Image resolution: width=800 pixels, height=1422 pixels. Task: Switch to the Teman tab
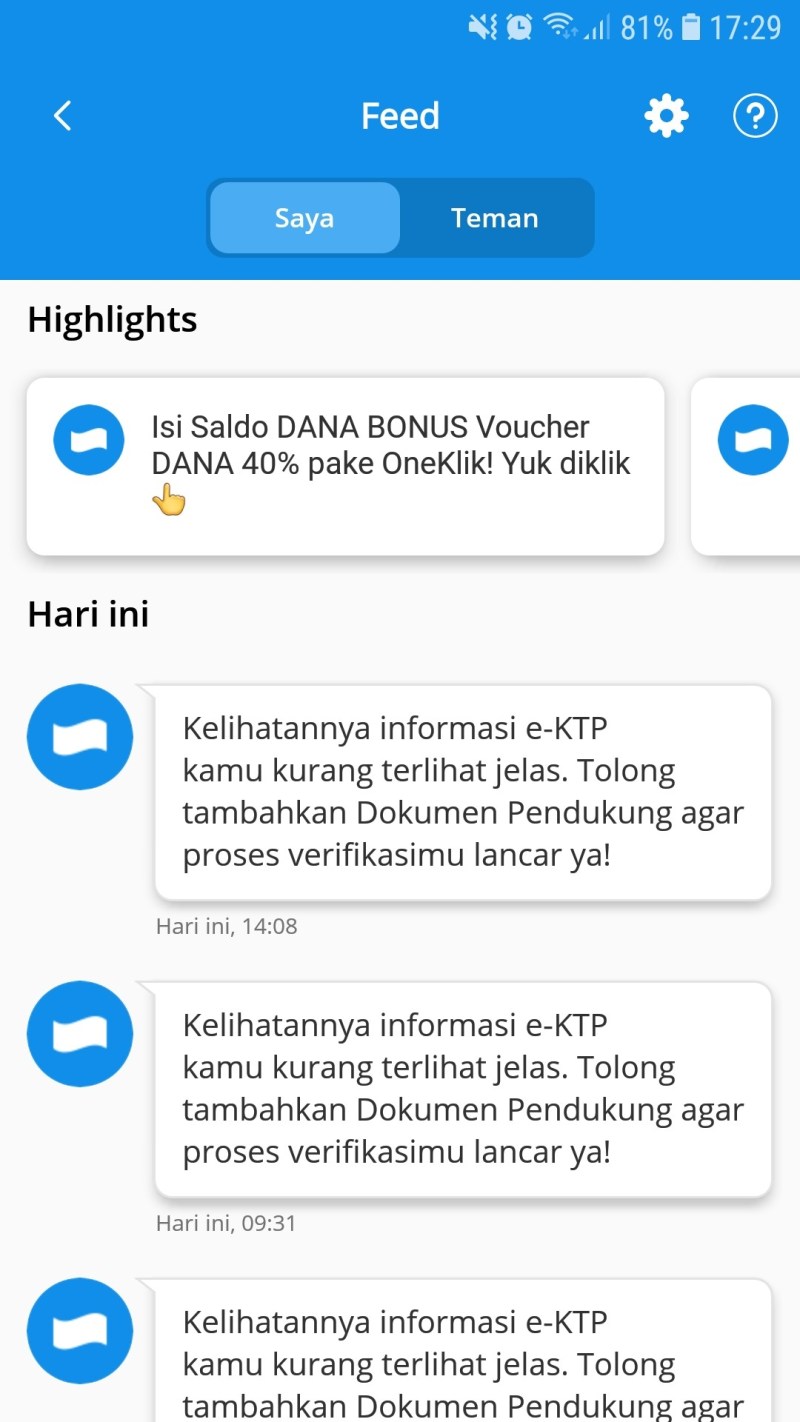tap(495, 218)
